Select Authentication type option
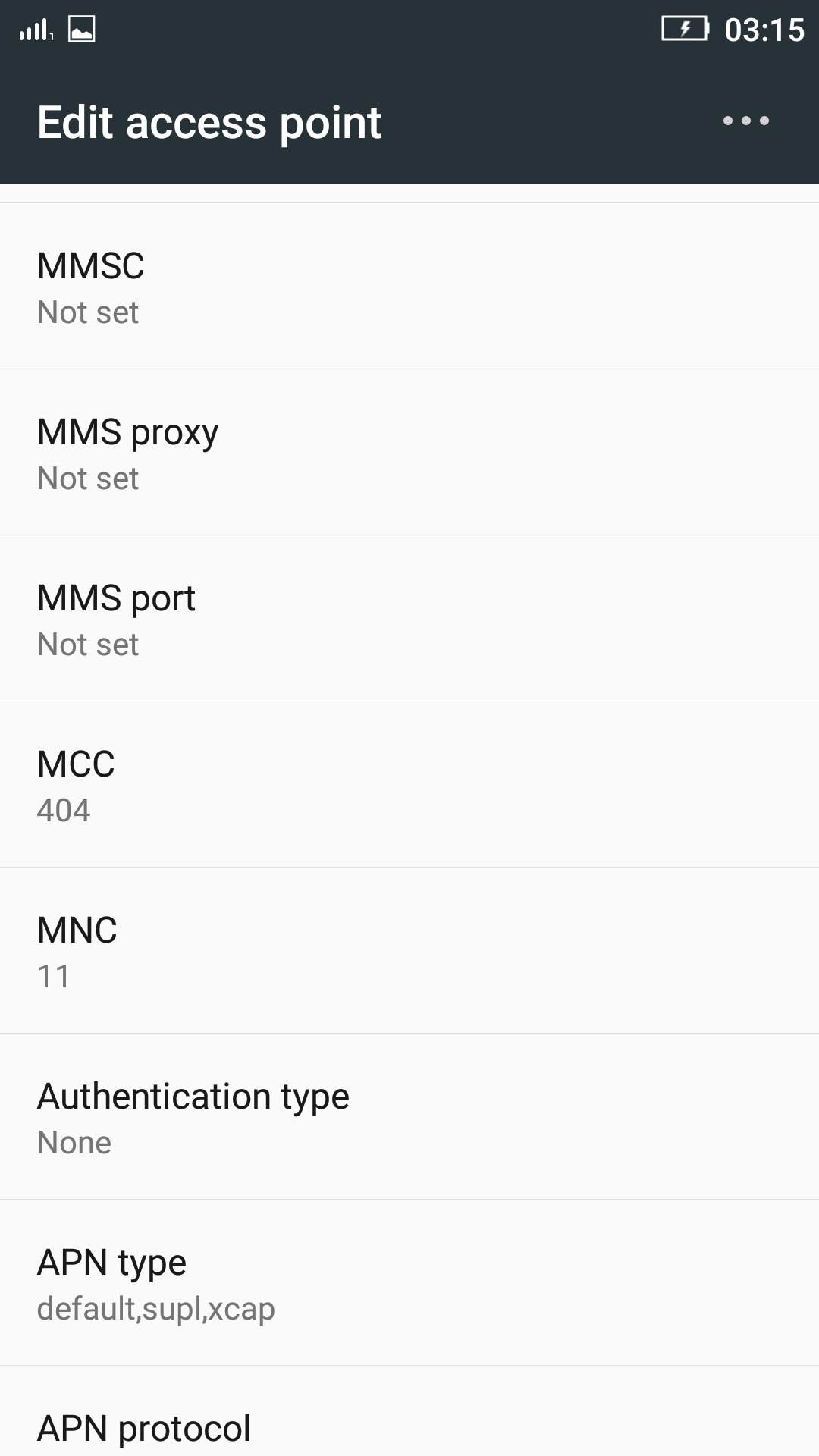The height and width of the screenshot is (1456, 819). click(409, 1117)
